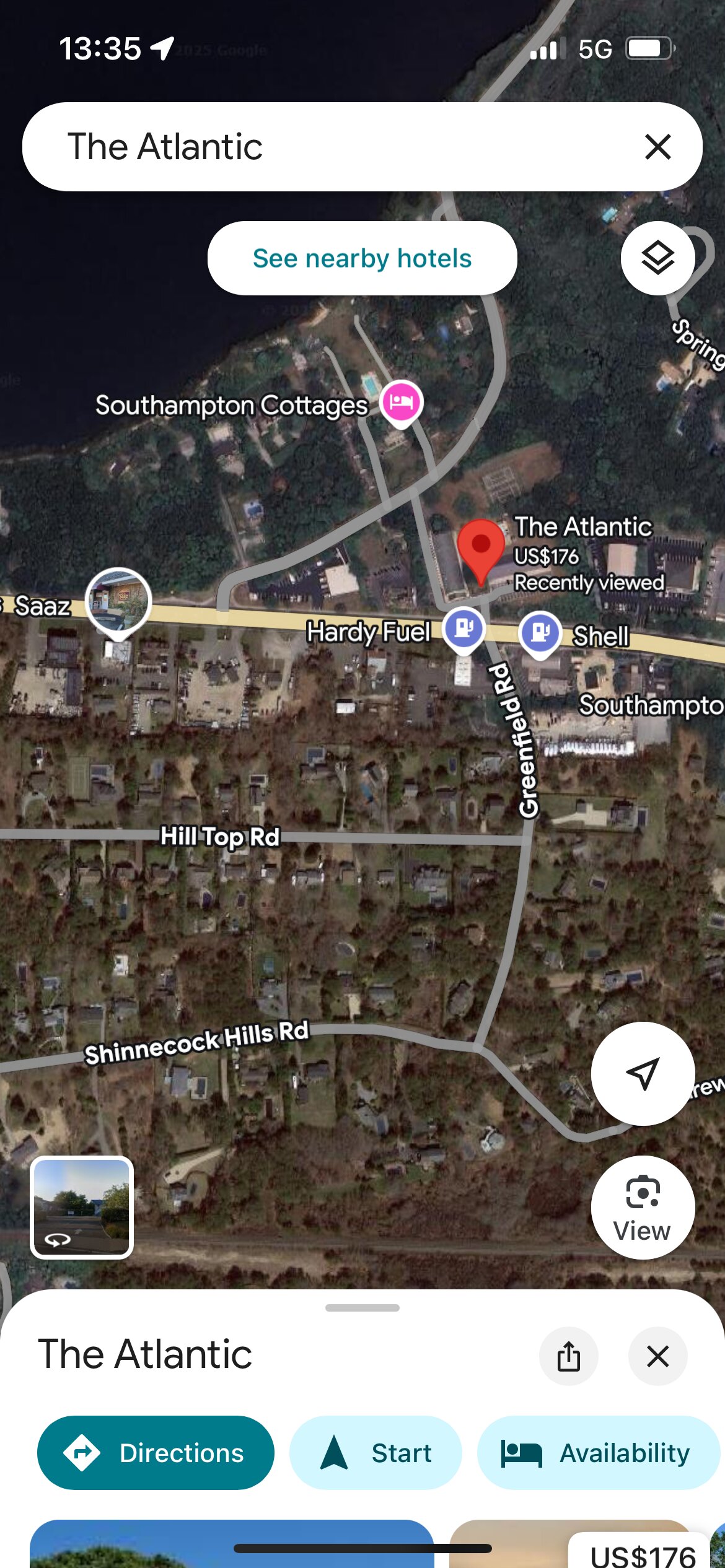This screenshot has width=725, height=1568.
Task: Share The Atlantic place
Action: 568,1356
